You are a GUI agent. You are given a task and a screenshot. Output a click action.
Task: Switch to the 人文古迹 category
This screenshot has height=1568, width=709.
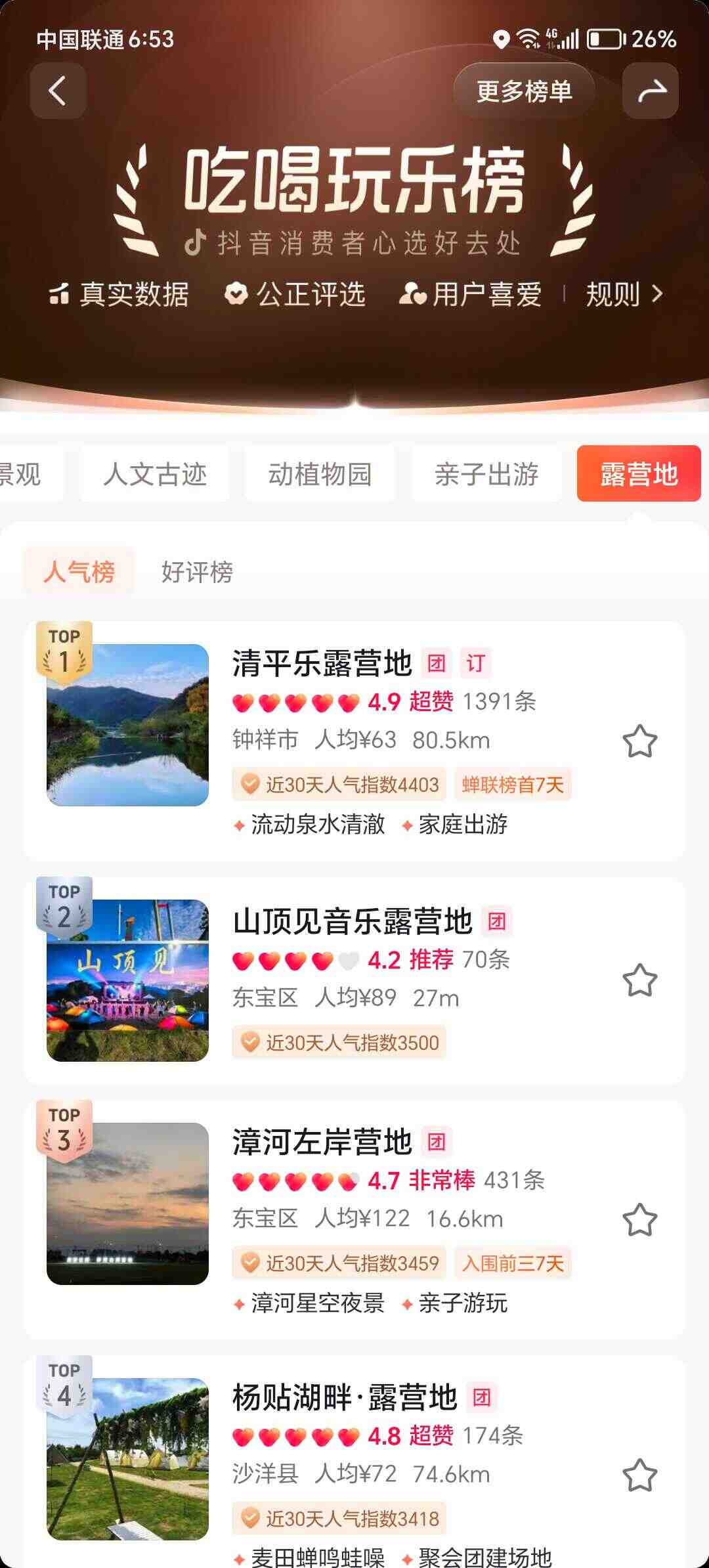[x=155, y=473]
